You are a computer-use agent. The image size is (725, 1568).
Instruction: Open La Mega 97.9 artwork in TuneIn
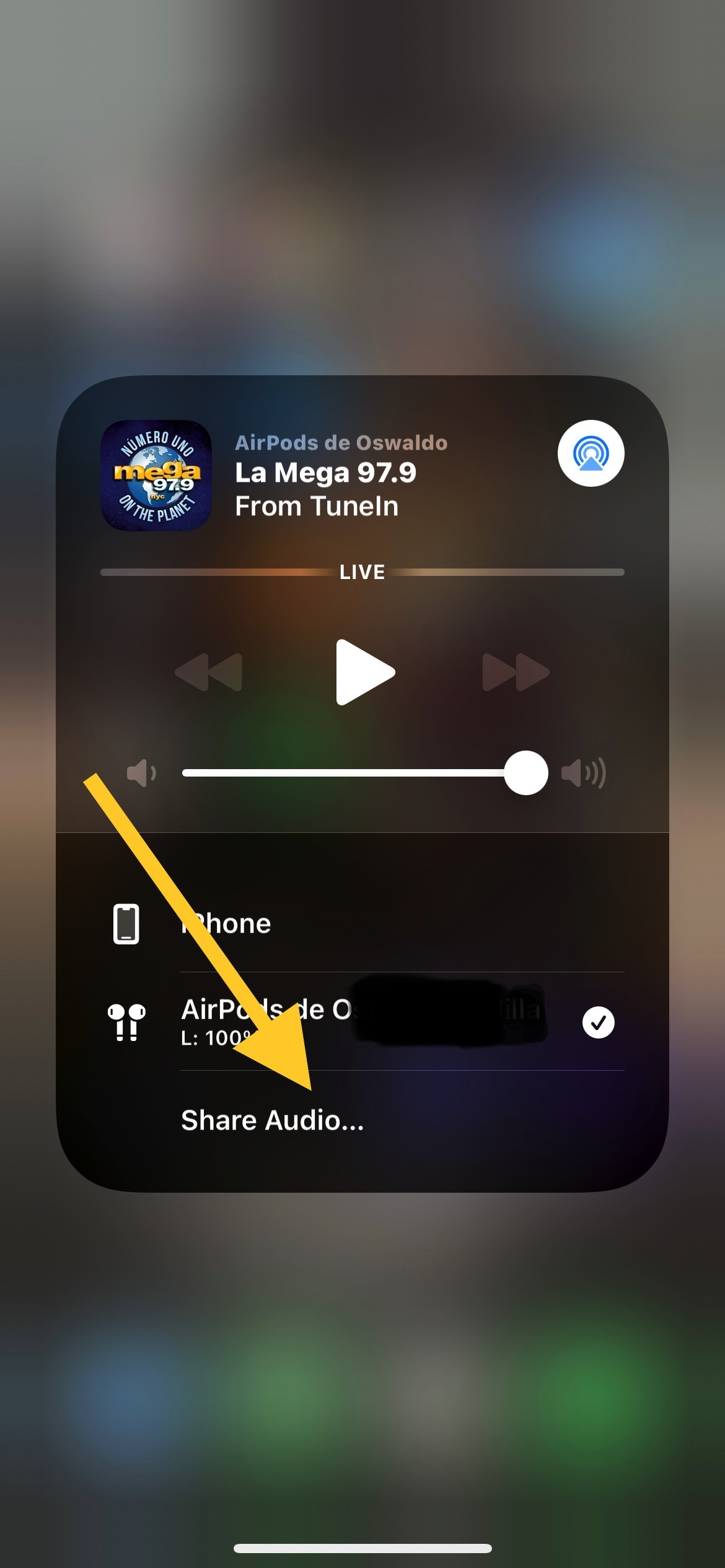(x=156, y=476)
